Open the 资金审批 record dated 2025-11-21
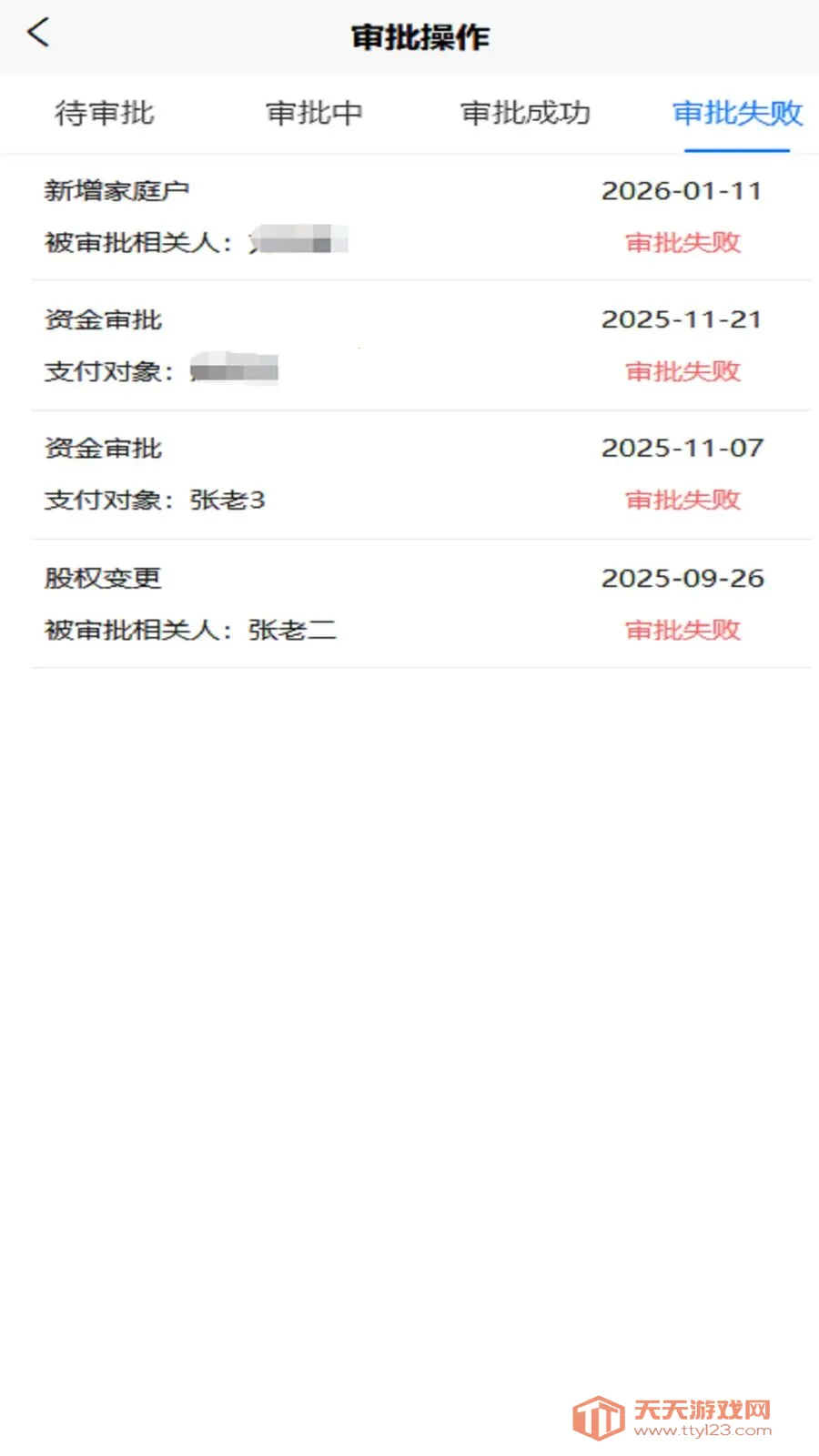This screenshot has width=819, height=1456. [421, 346]
